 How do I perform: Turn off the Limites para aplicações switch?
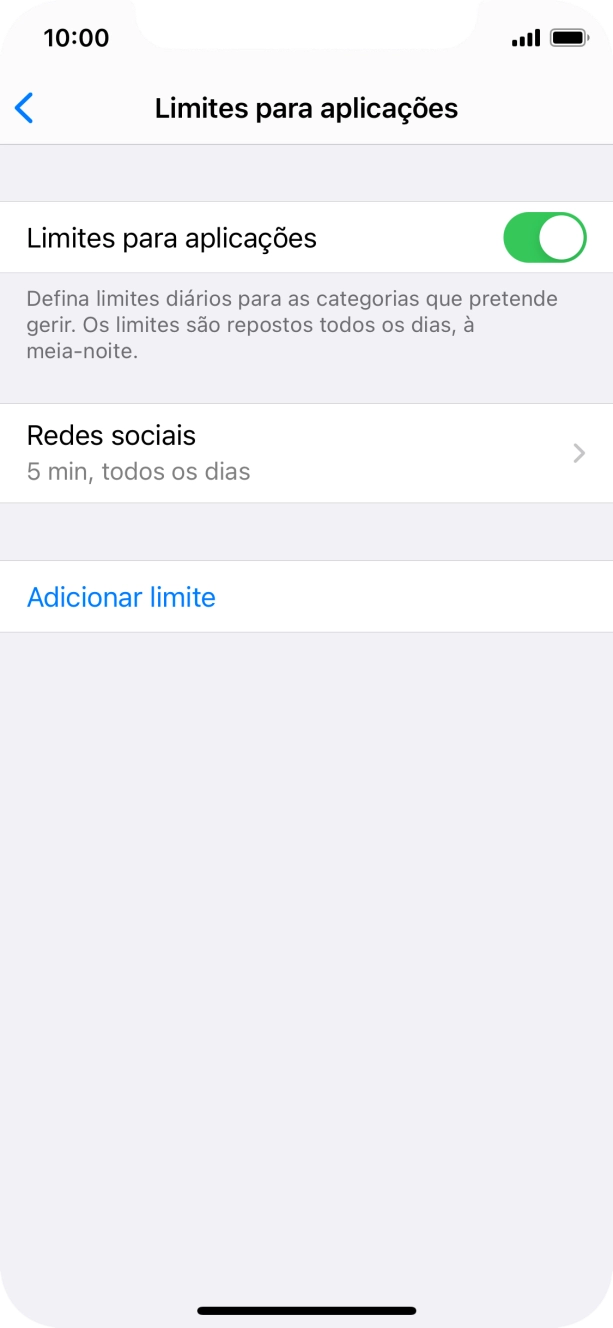coord(543,238)
